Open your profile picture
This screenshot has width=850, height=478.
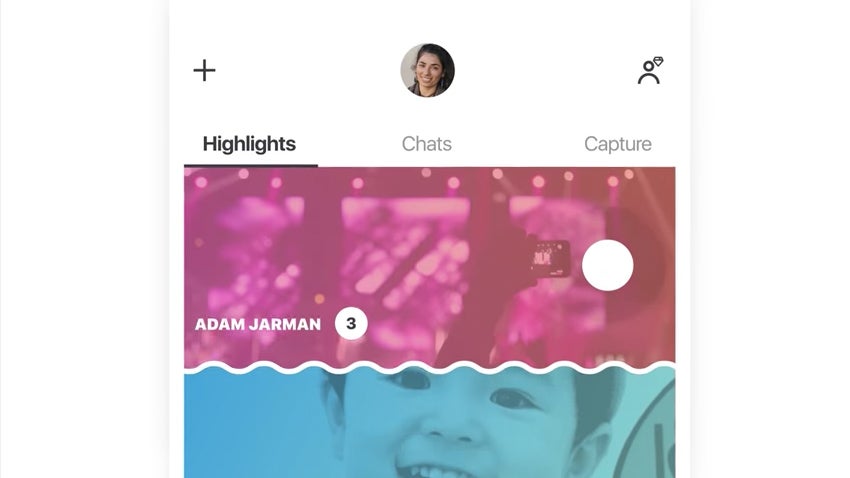click(427, 70)
